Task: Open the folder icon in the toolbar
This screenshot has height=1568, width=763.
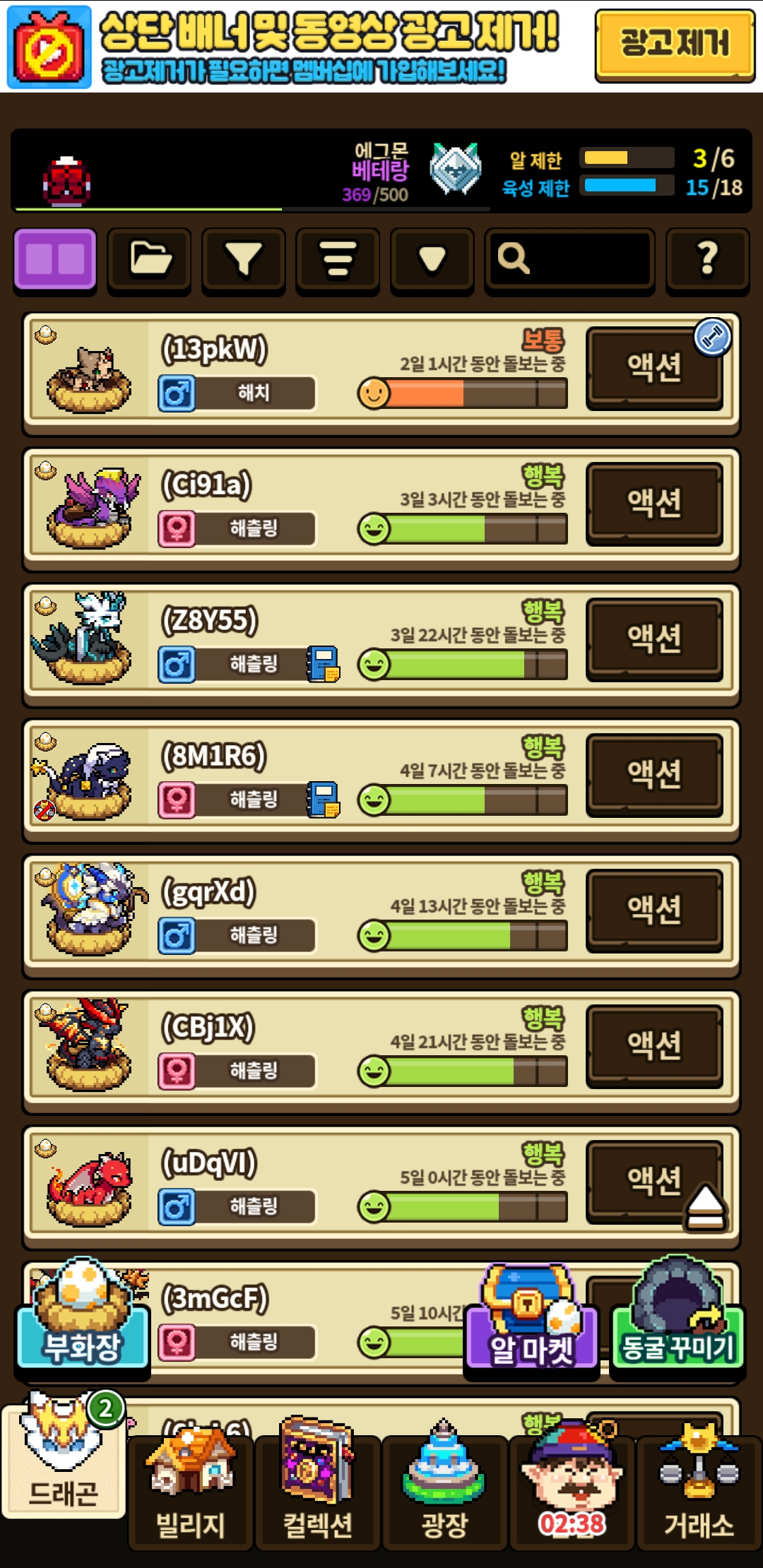Action: (x=149, y=259)
